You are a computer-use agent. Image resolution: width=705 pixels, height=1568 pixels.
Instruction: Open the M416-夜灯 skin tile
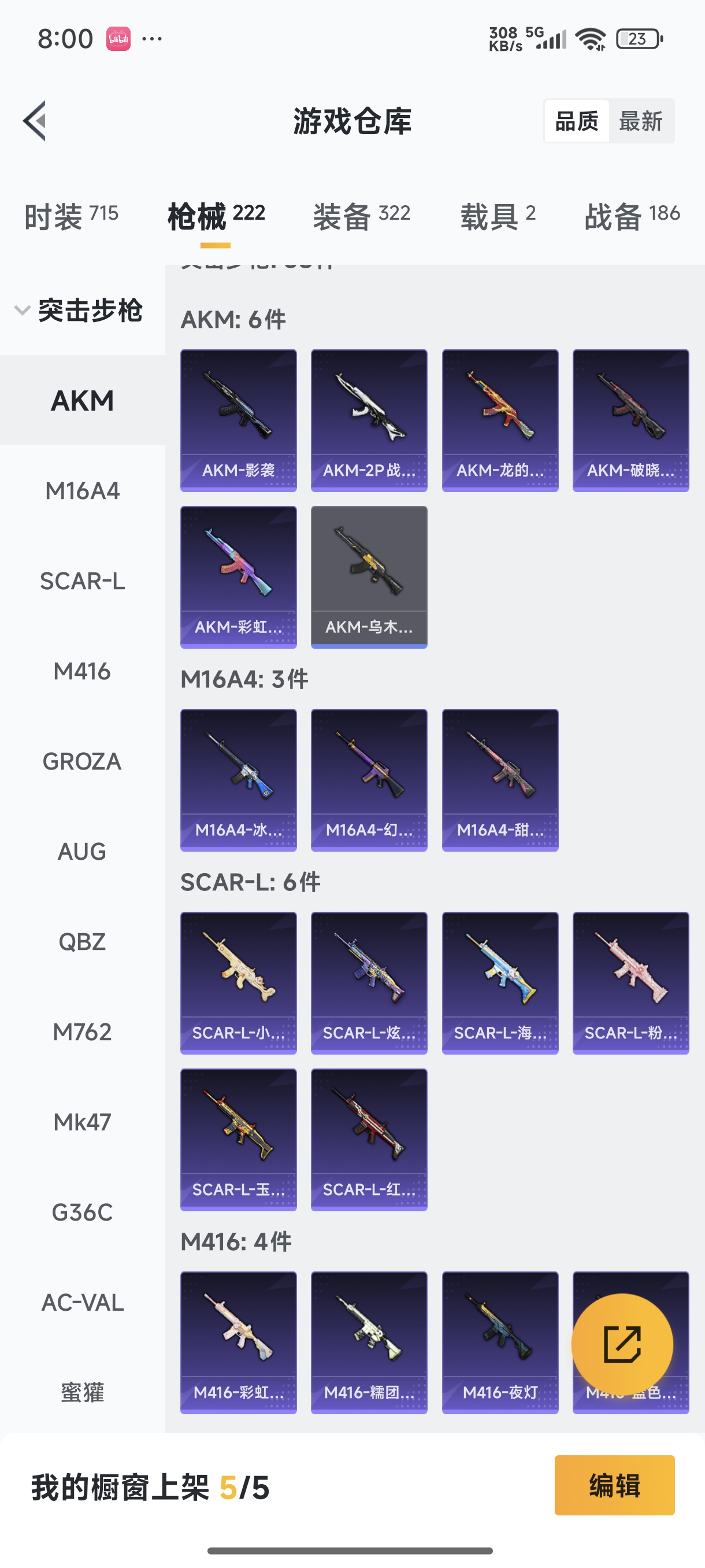[500, 1342]
